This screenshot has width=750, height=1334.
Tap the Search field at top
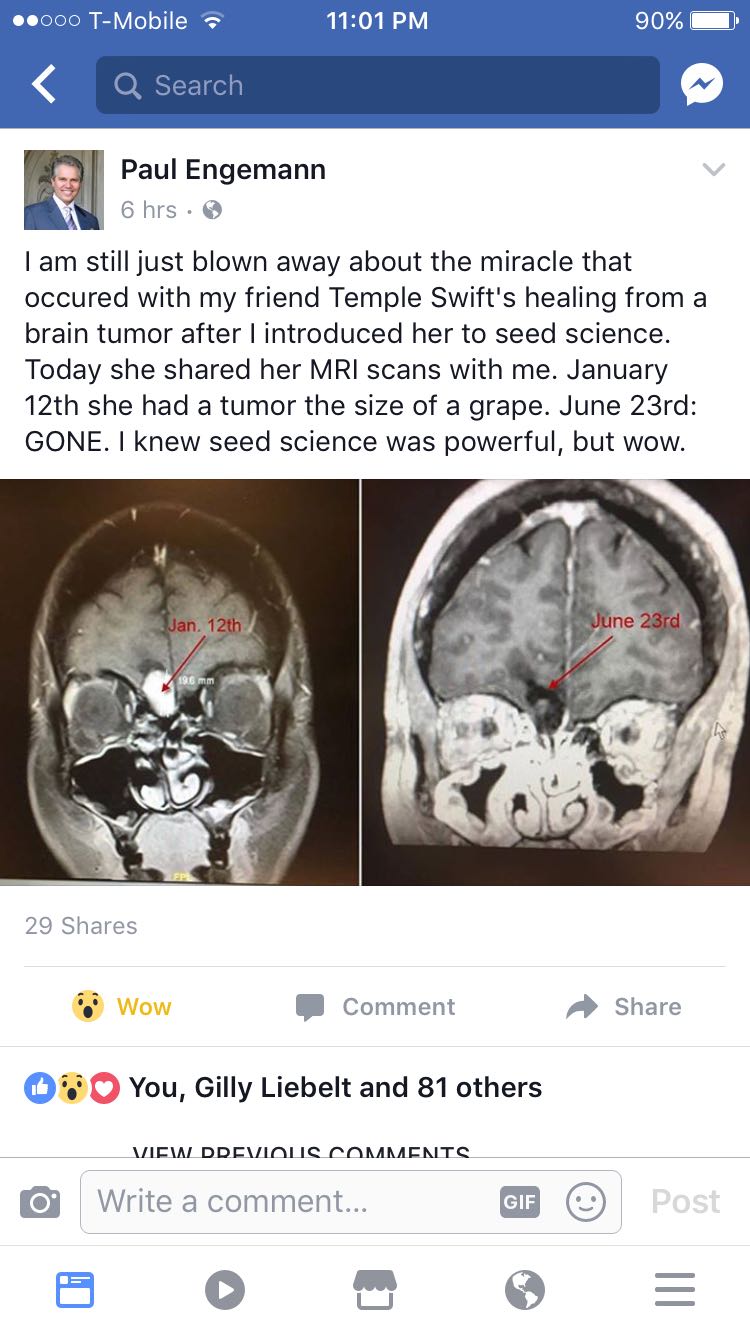(x=377, y=85)
